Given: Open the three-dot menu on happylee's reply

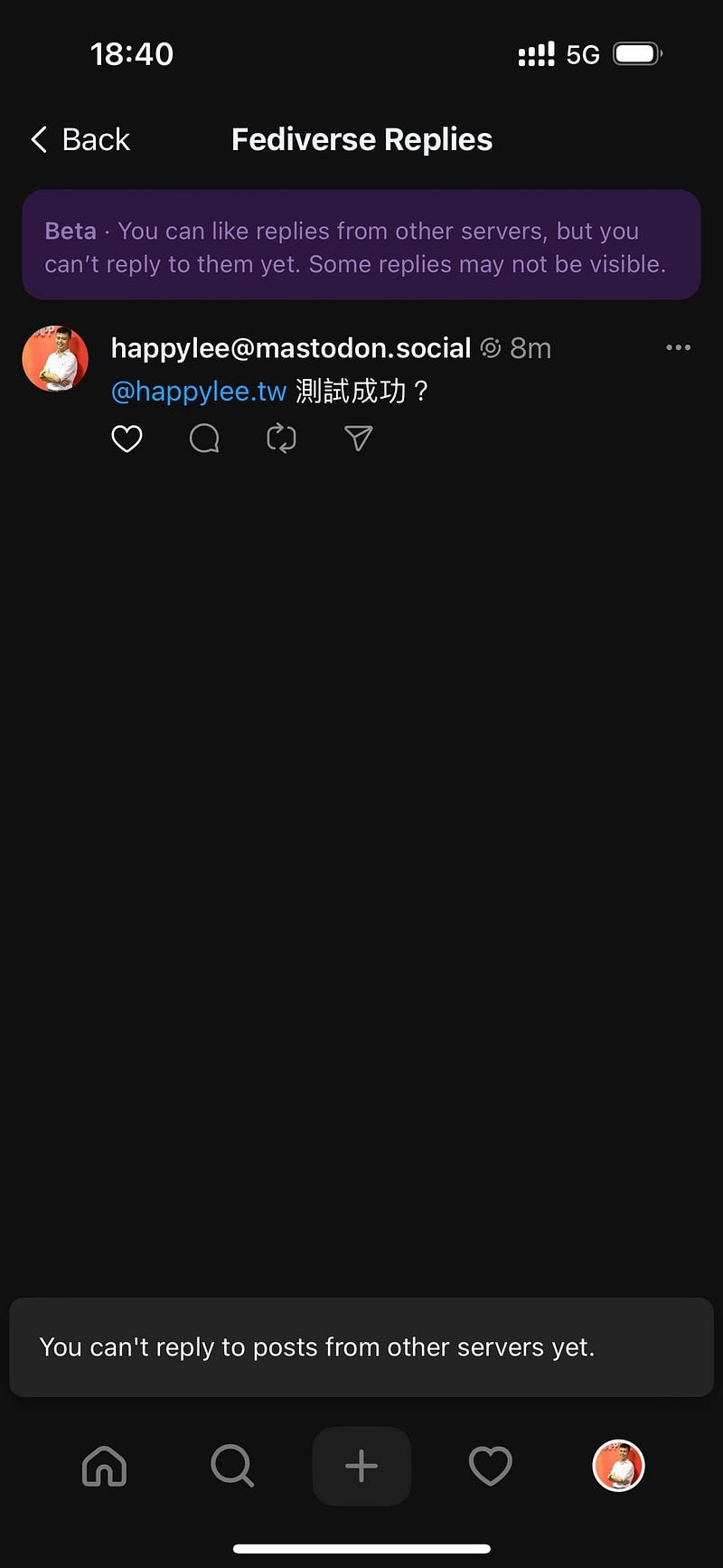Looking at the screenshot, I should (678, 348).
